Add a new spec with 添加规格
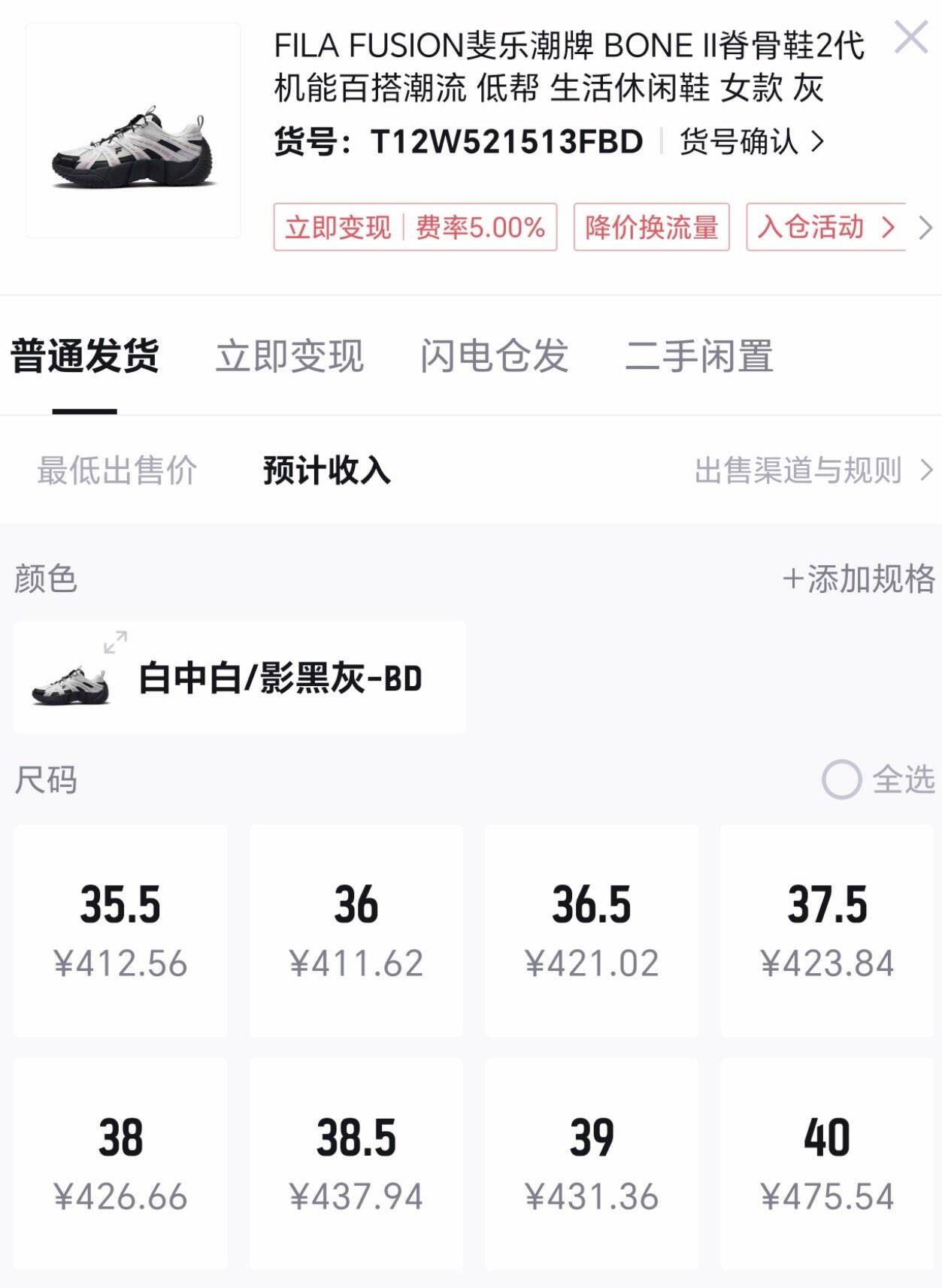Image resolution: width=942 pixels, height=1288 pixels. click(x=859, y=579)
